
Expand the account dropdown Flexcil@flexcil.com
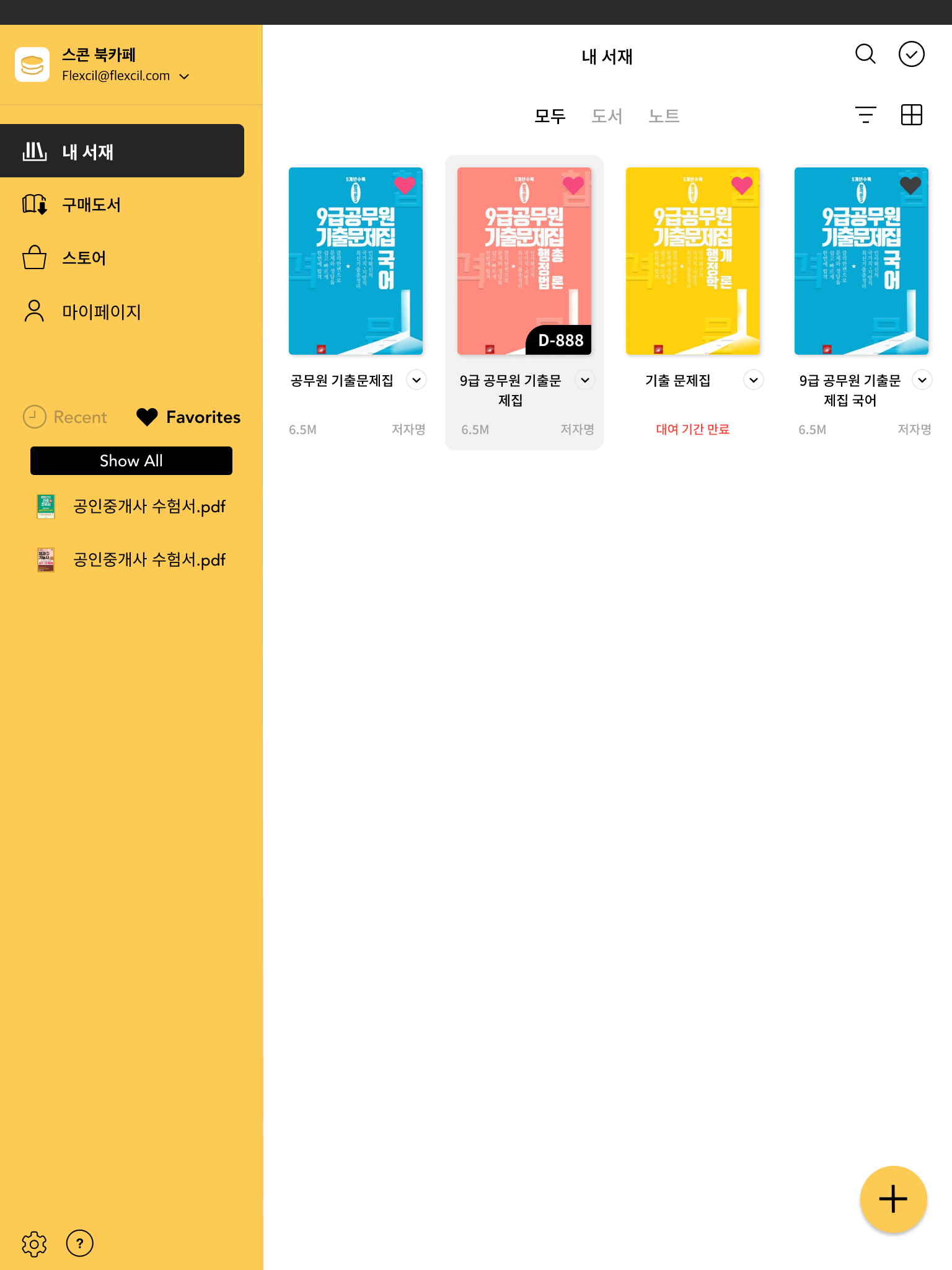184,76
